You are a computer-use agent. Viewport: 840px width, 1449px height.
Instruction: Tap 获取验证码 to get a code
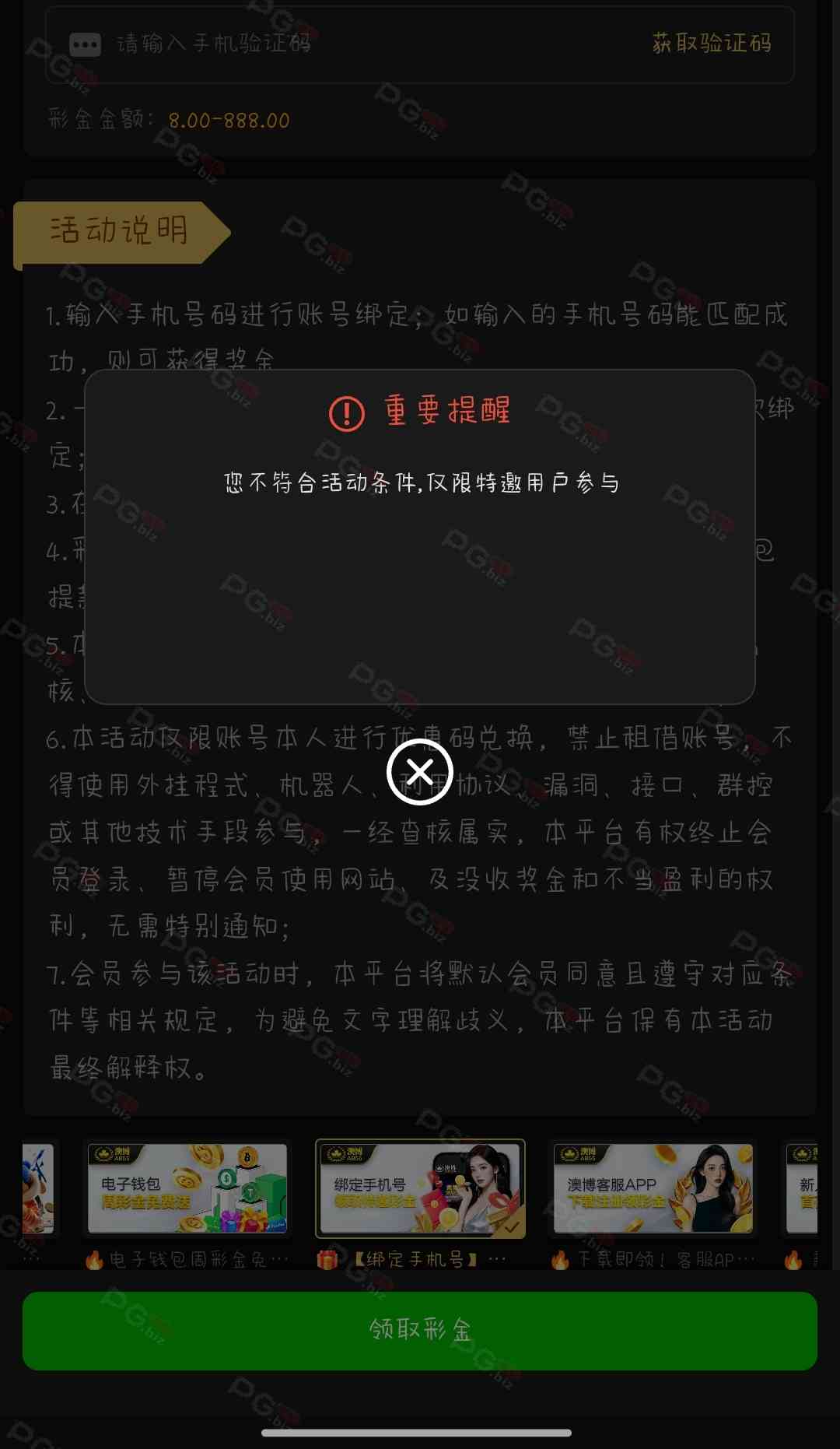[711, 43]
